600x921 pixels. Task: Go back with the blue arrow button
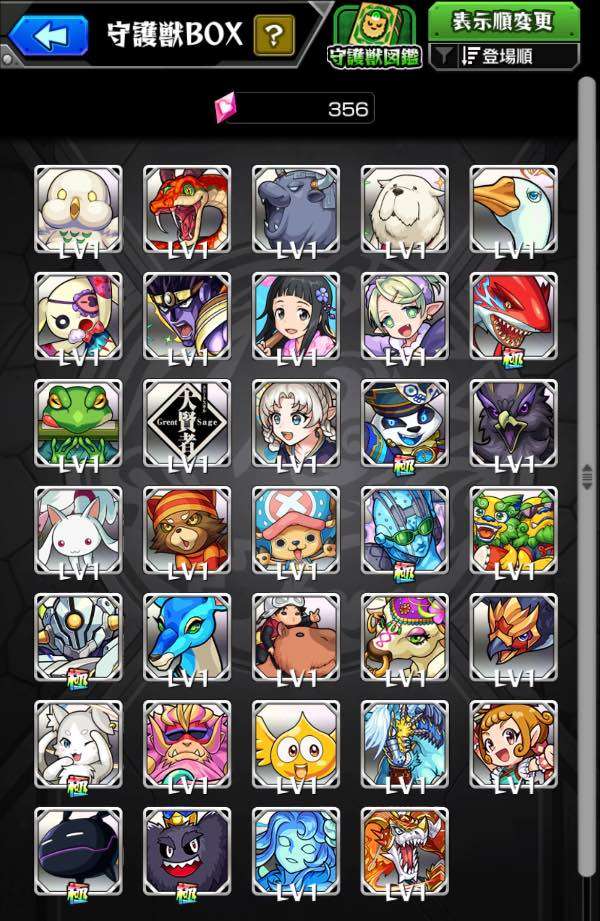pyautogui.click(x=49, y=37)
